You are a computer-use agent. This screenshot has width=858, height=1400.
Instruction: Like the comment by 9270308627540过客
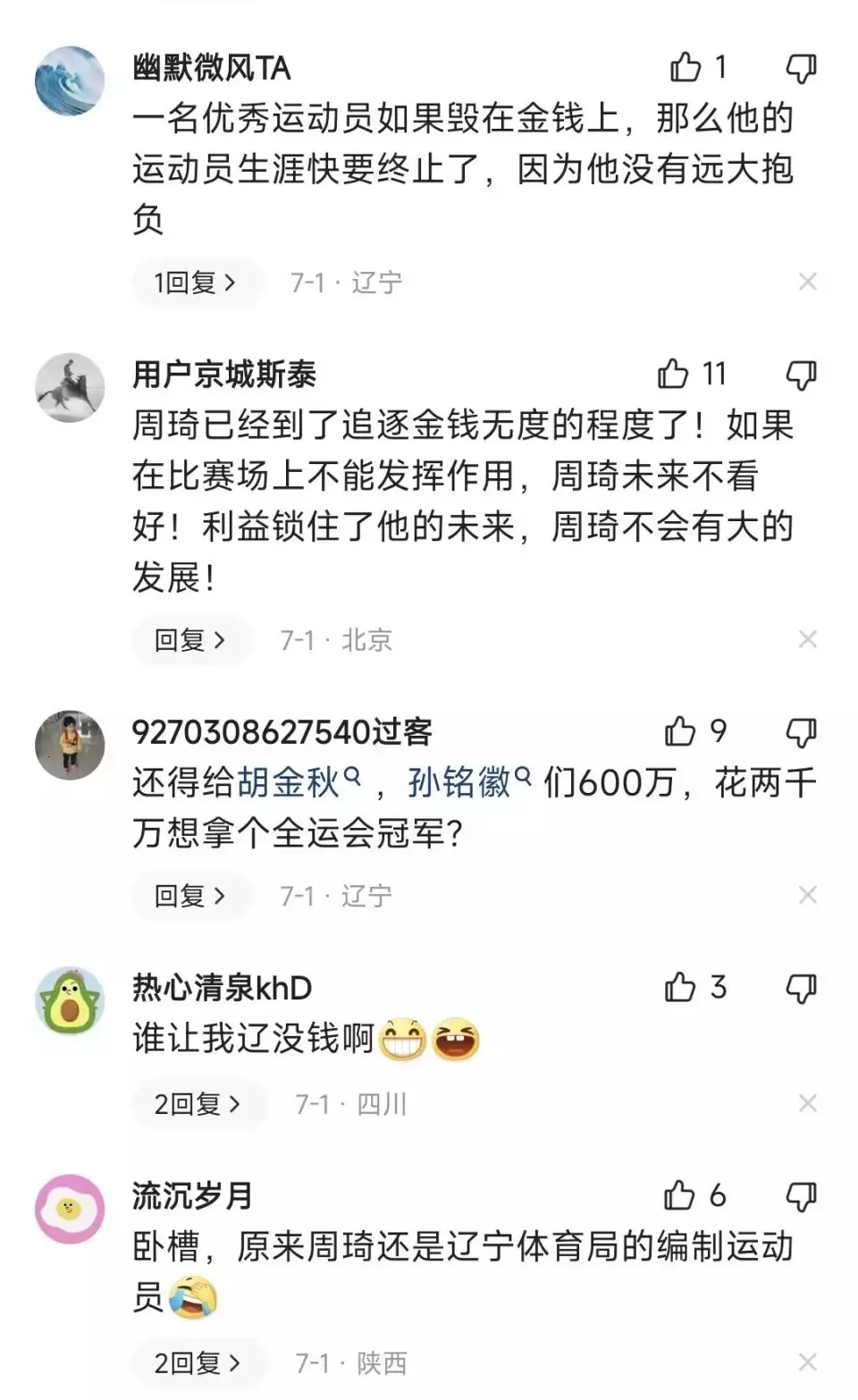[x=681, y=731]
